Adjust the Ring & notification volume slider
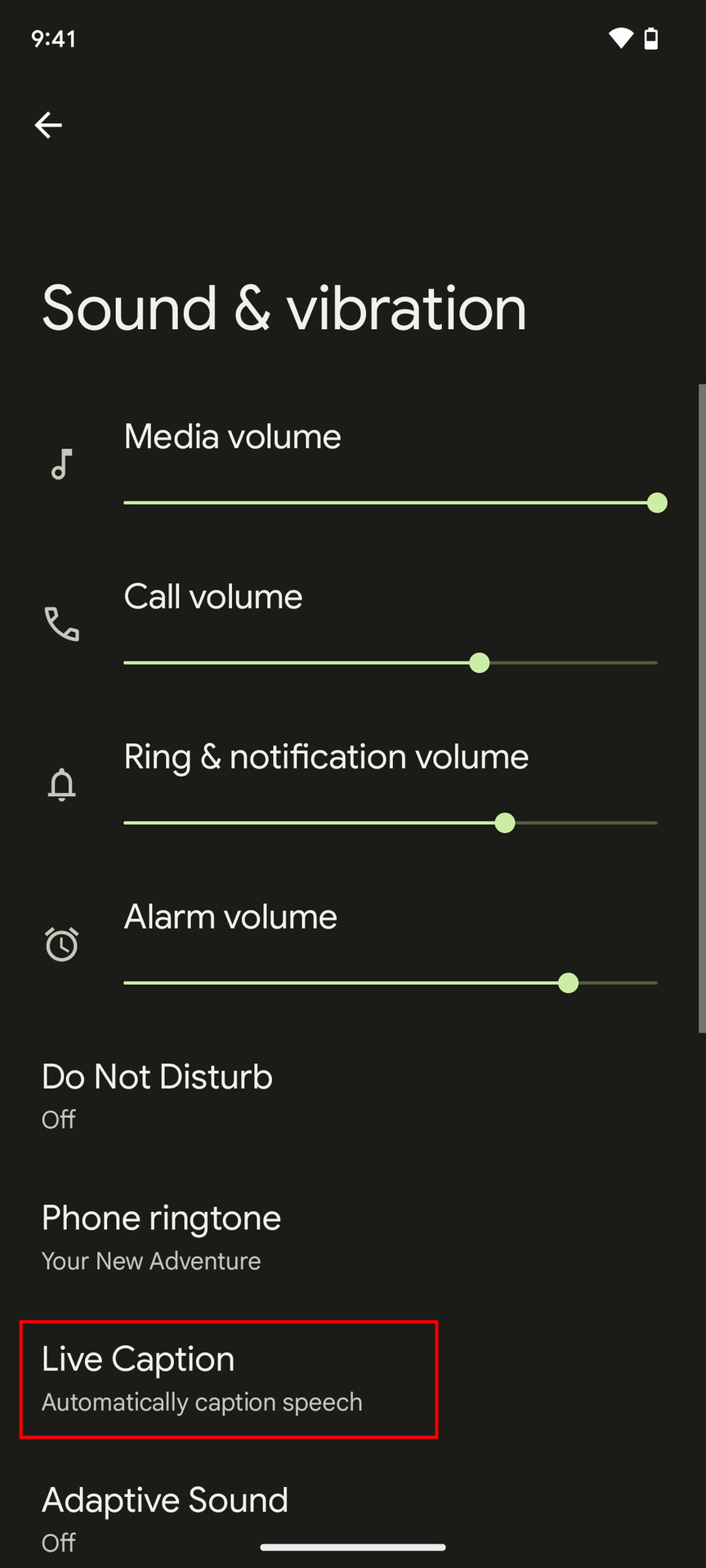This screenshot has width=706, height=1568. [391, 822]
